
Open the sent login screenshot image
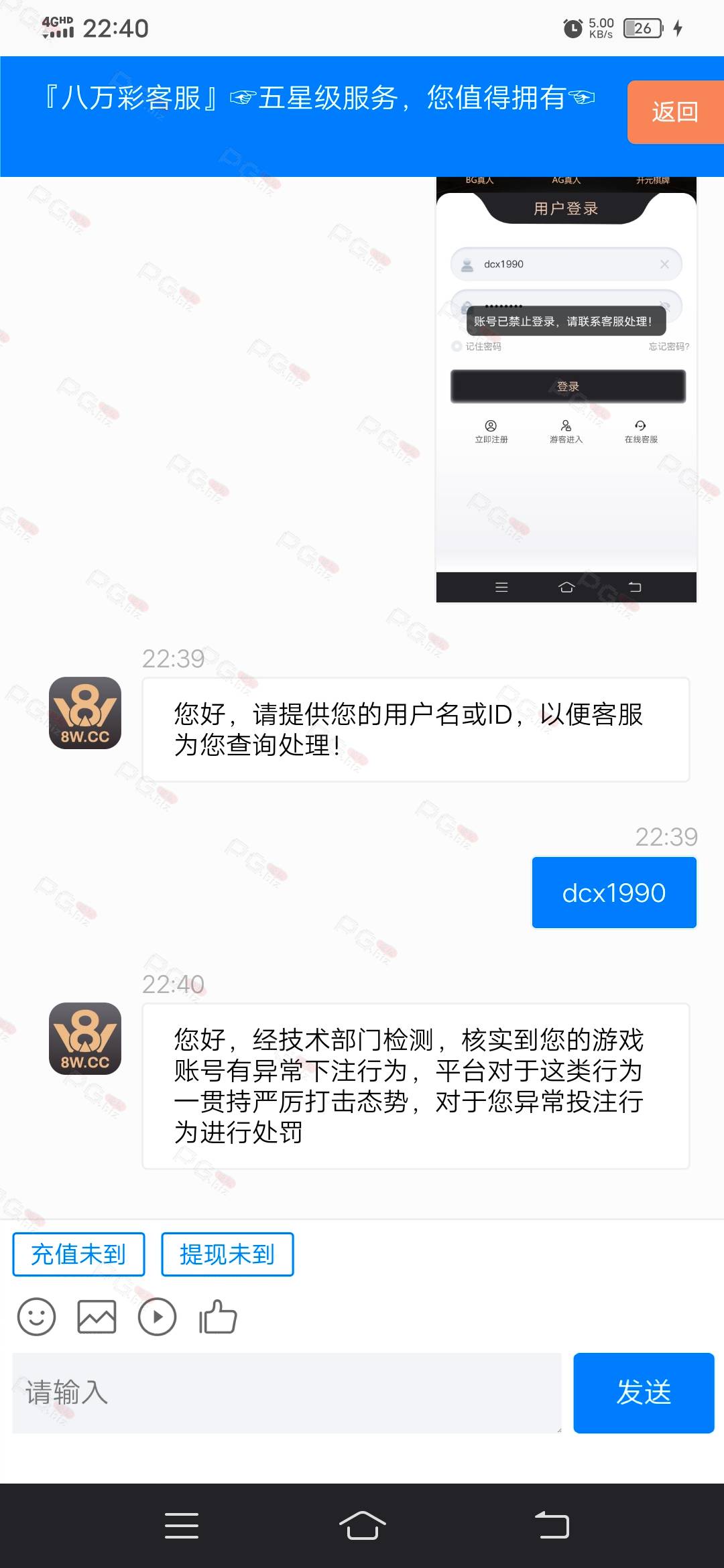[566, 389]
